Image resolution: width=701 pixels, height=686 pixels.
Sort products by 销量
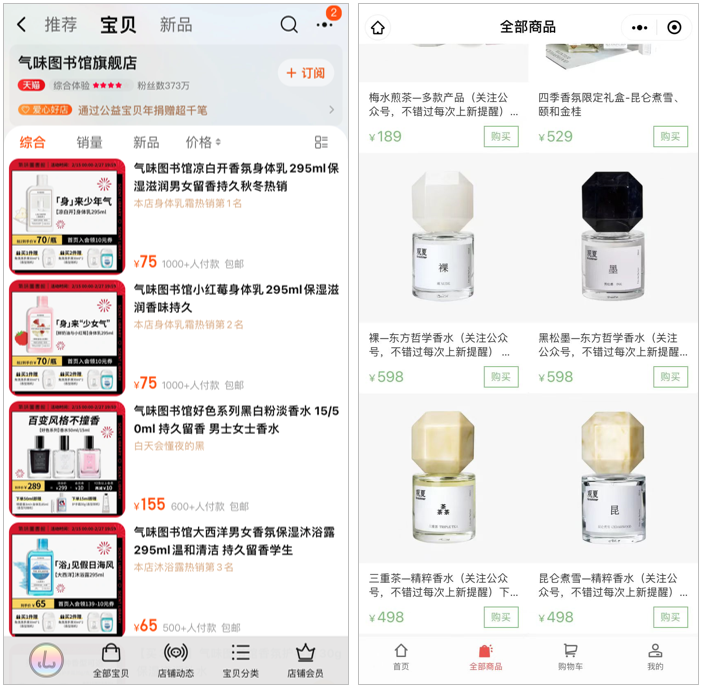[90, 143]
